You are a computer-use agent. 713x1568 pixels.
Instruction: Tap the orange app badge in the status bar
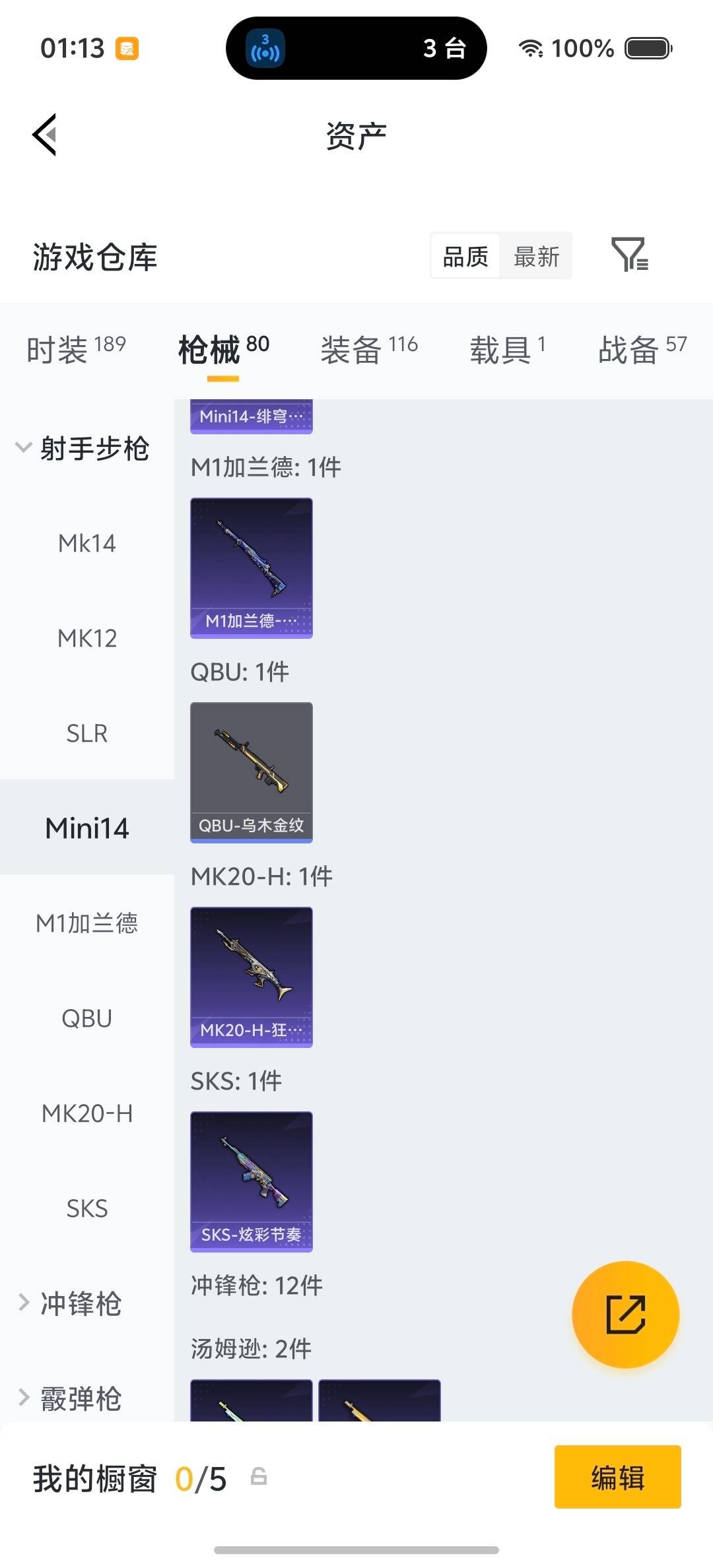pos(127,48)
